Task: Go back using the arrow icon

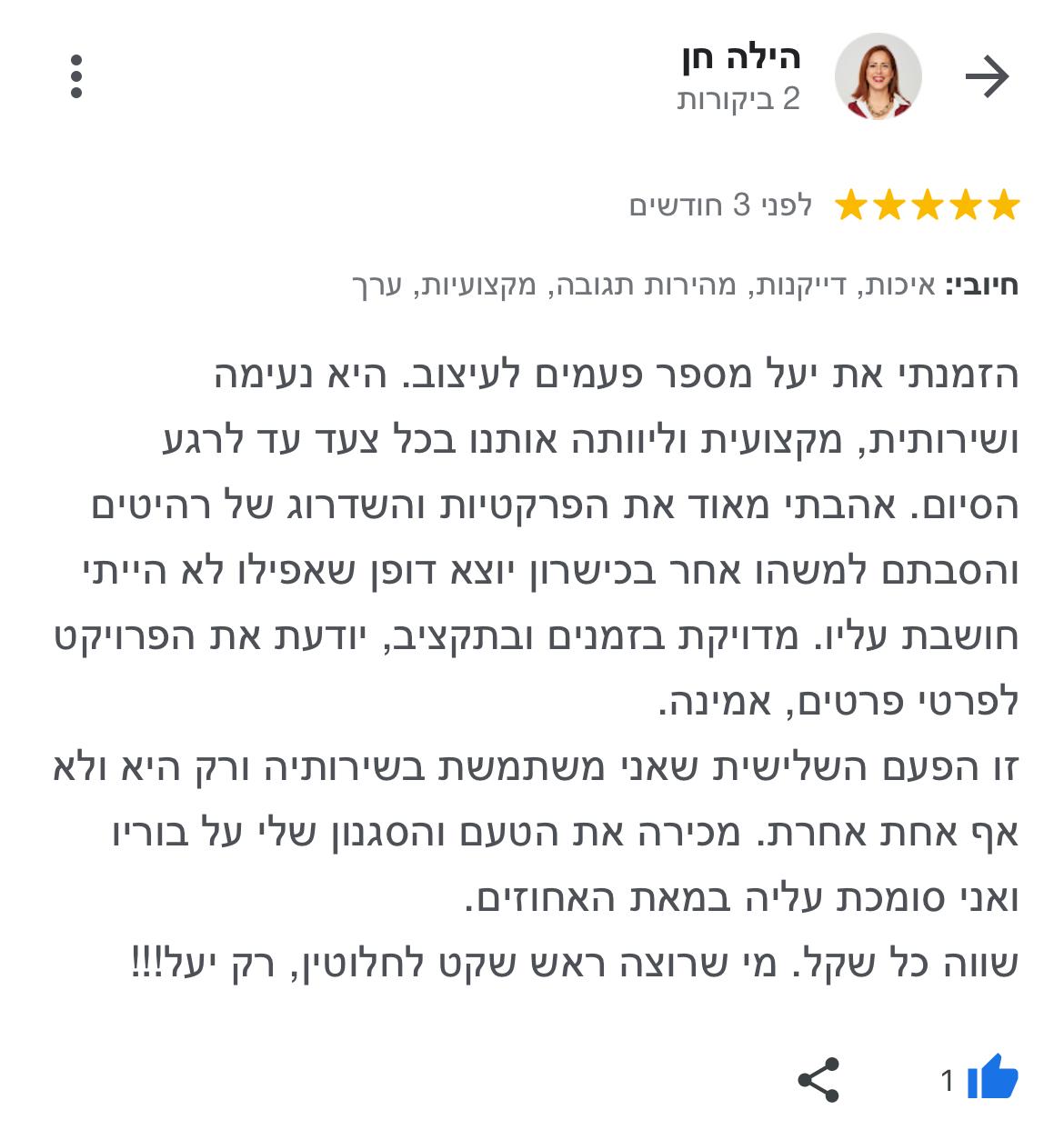Action: pyautogui.click(x=987, y=76)
